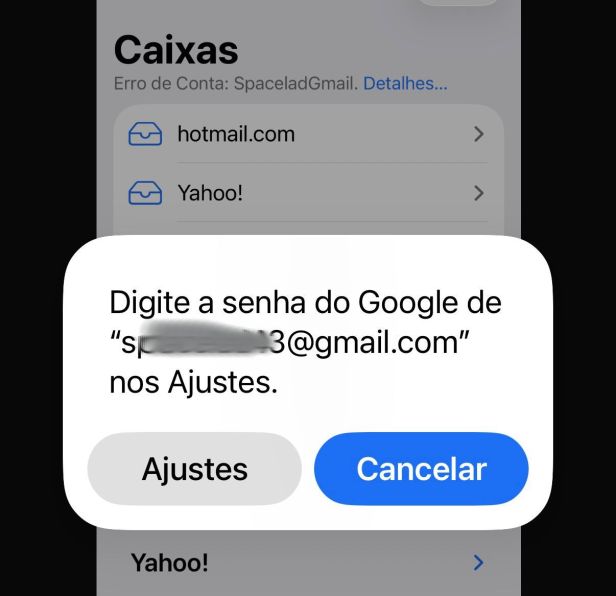This screenshot has width=616, height=596.
Task: Dismiss the dialog with Cancelar
Action: pos(421,468)
